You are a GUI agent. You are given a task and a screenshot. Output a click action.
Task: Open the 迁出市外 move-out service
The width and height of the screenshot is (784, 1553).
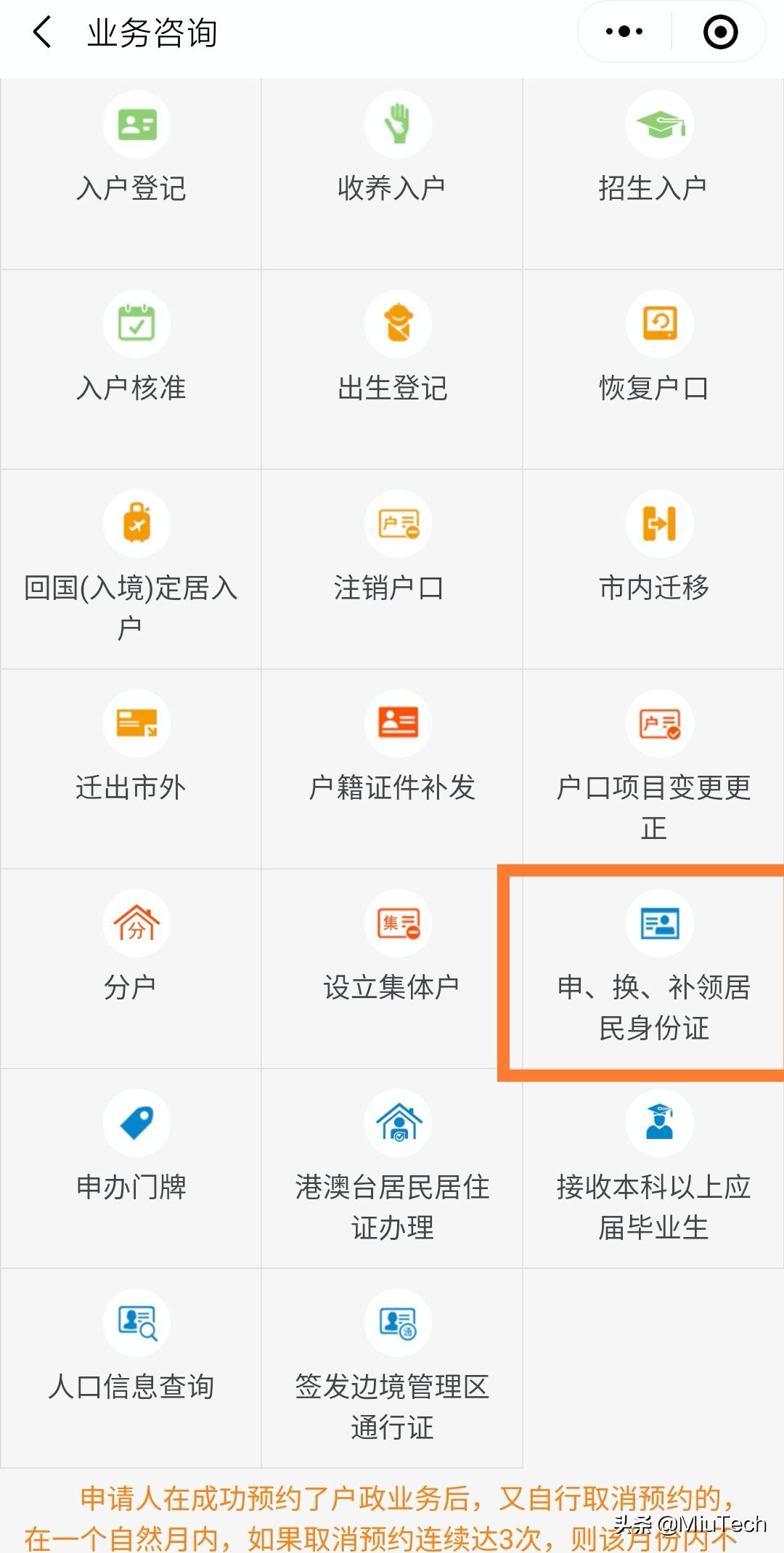(x=131, y=752)
